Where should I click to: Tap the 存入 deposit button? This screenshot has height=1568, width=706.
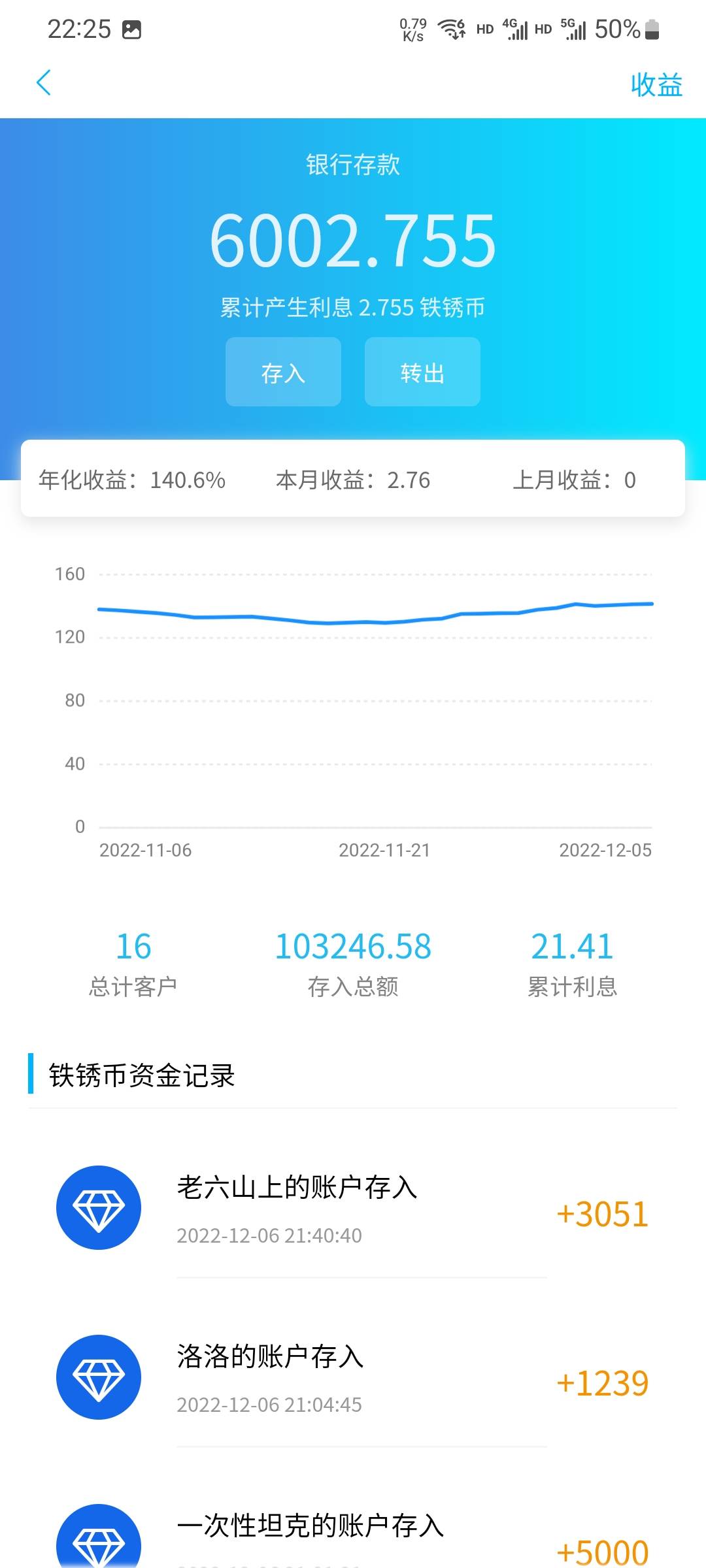tap(283, 372)
